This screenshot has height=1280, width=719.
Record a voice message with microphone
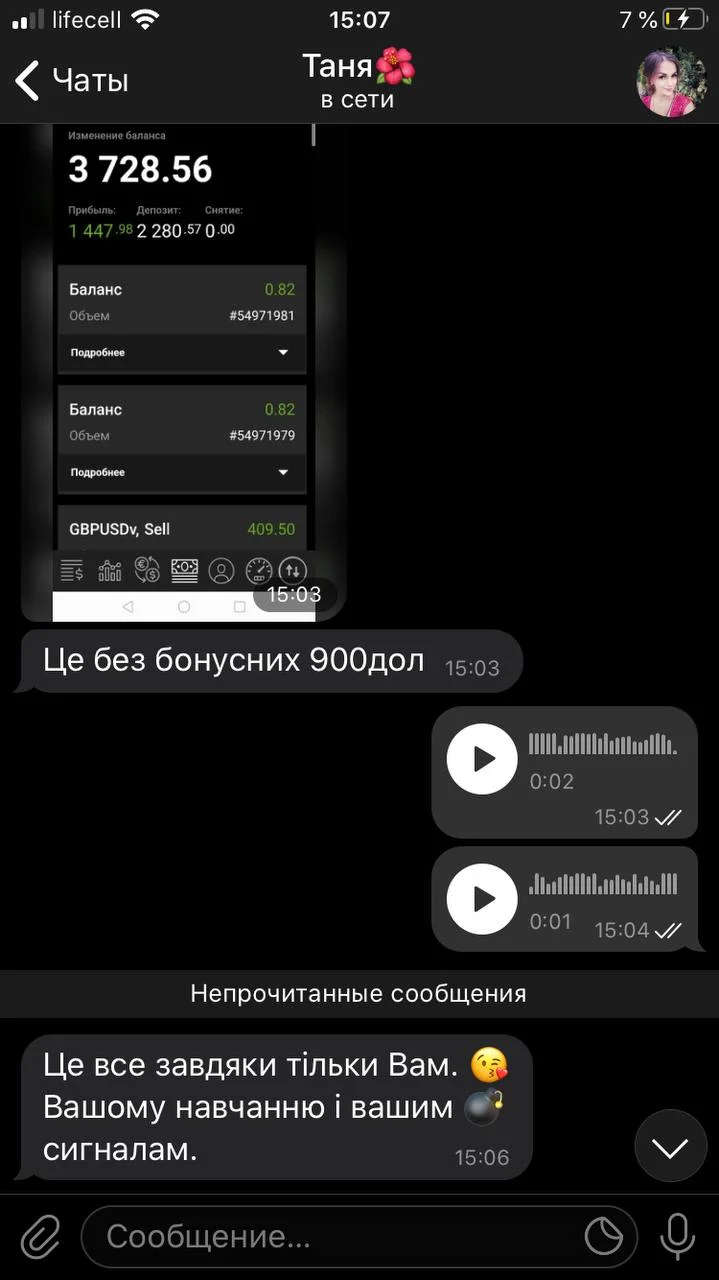[677, 1237]
